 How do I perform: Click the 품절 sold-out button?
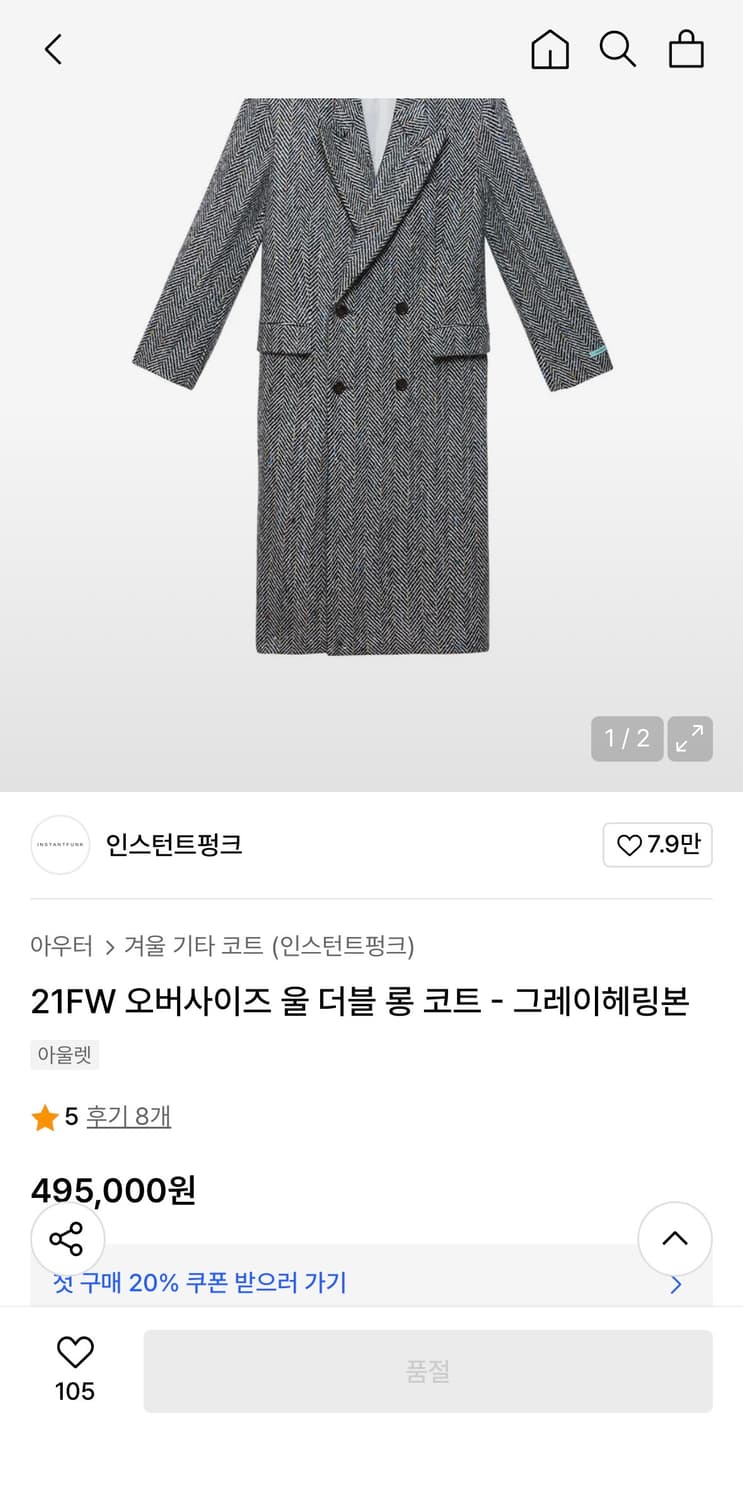(x=428, y=1371)
